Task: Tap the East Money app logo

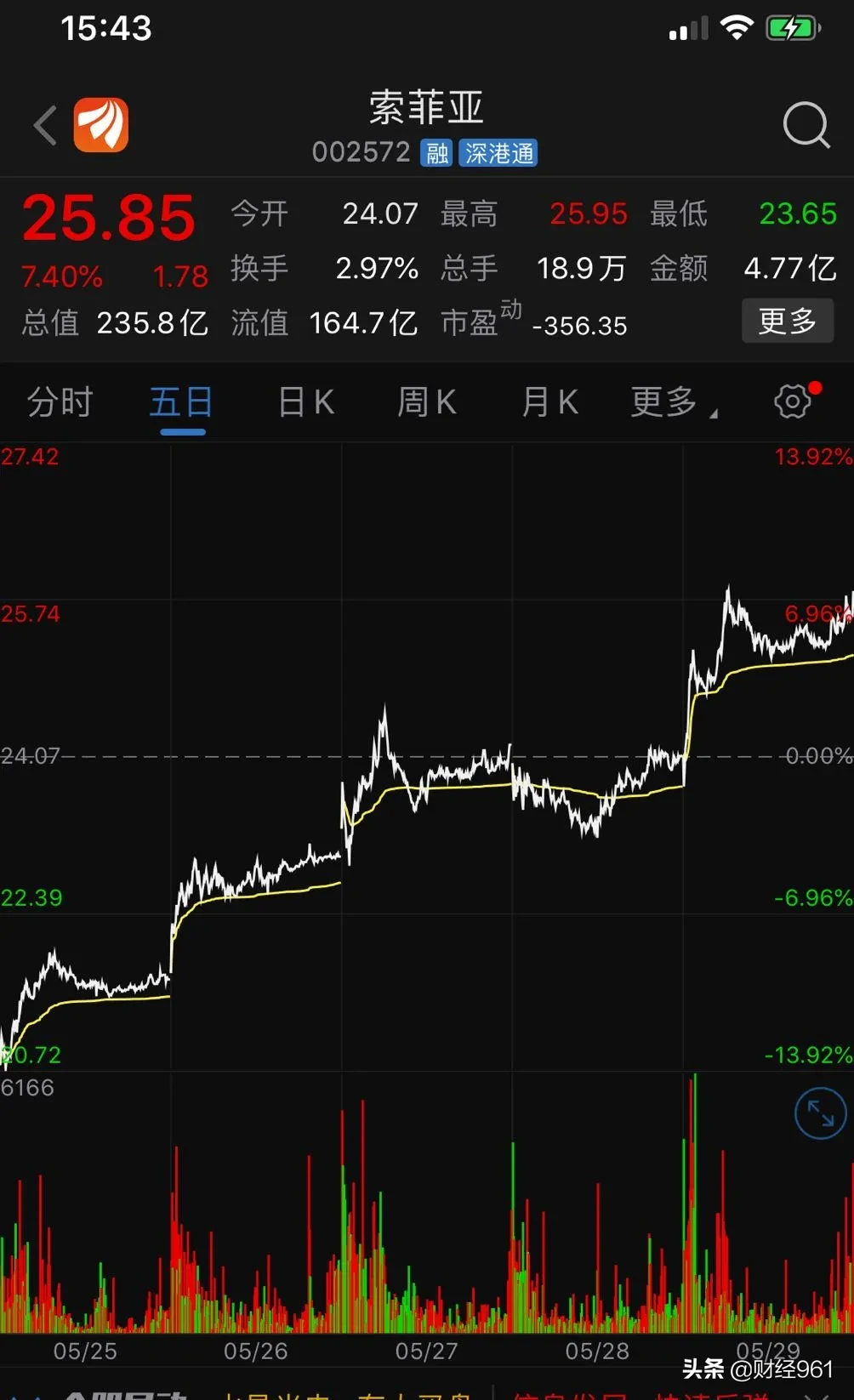Action: [102, 124]
